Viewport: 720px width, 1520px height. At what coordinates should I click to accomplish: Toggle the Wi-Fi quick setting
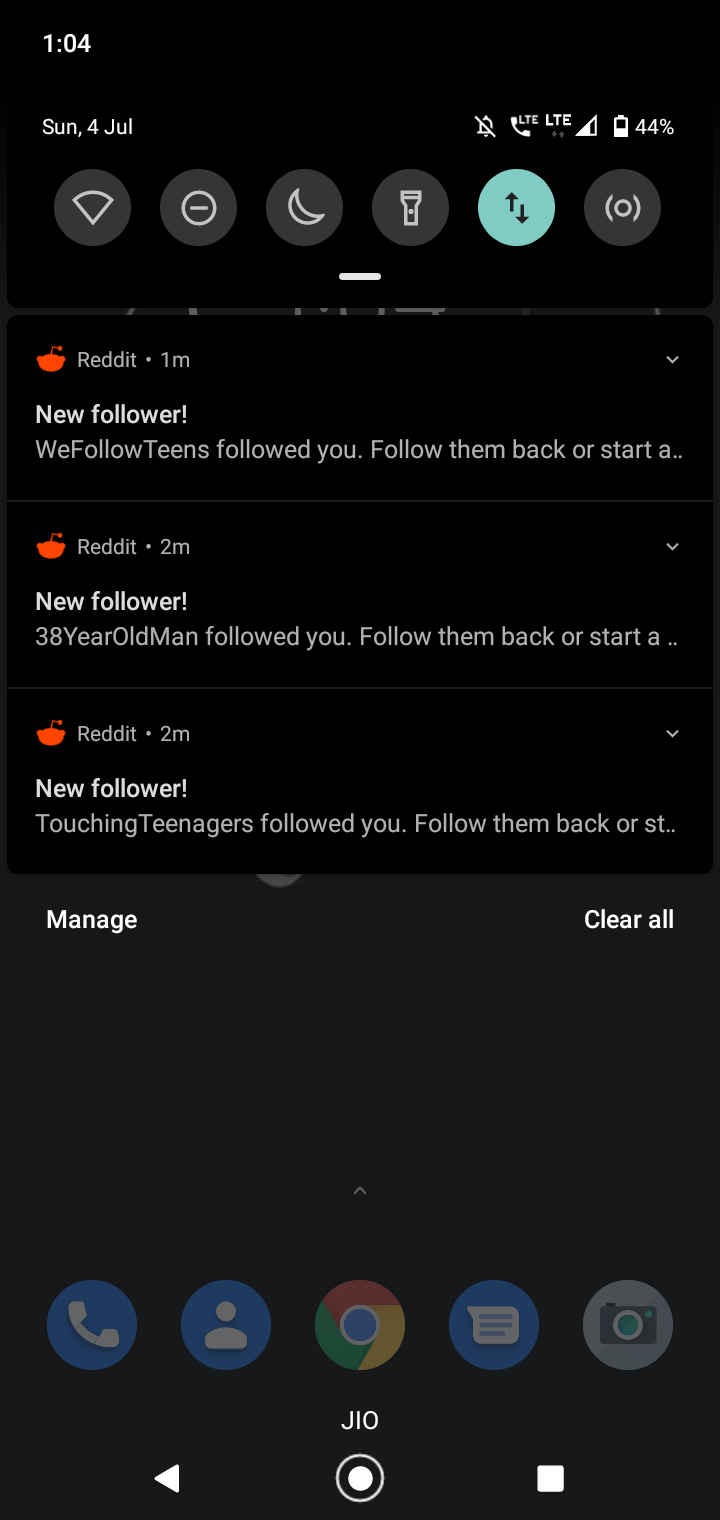[93, 208]
